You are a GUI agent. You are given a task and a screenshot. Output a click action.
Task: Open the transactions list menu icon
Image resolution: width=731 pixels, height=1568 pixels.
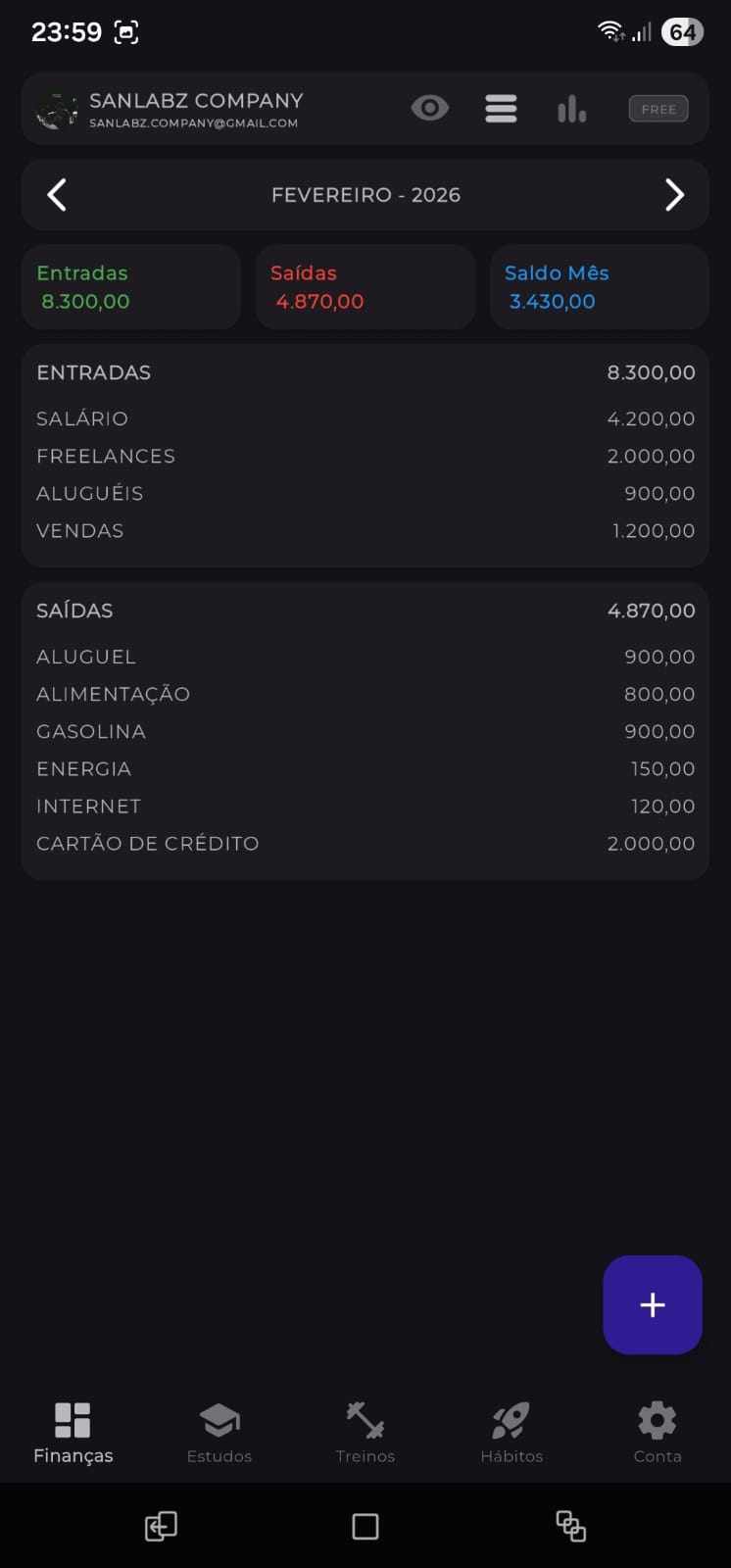(x=501, y=108)
